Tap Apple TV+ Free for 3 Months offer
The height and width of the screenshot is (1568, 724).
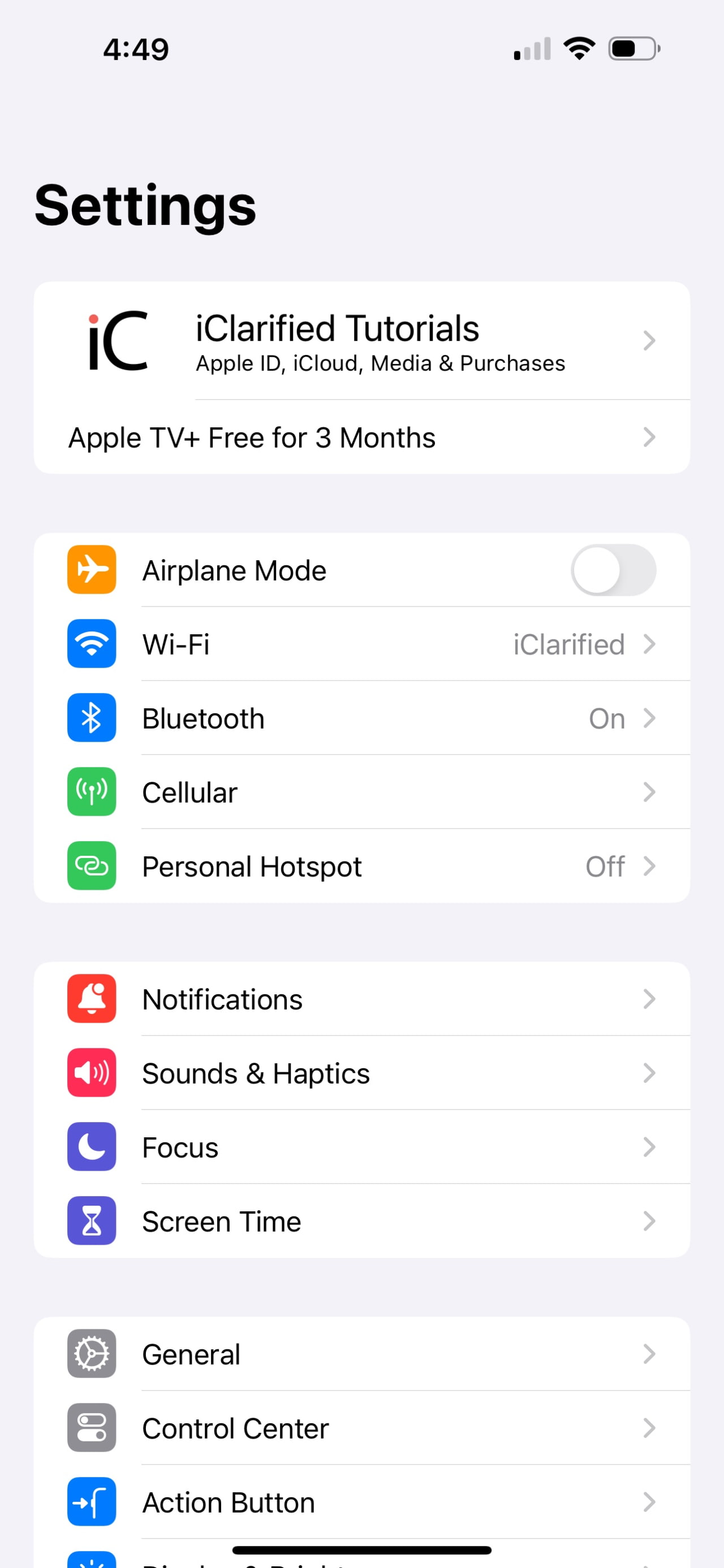point(361,437)
